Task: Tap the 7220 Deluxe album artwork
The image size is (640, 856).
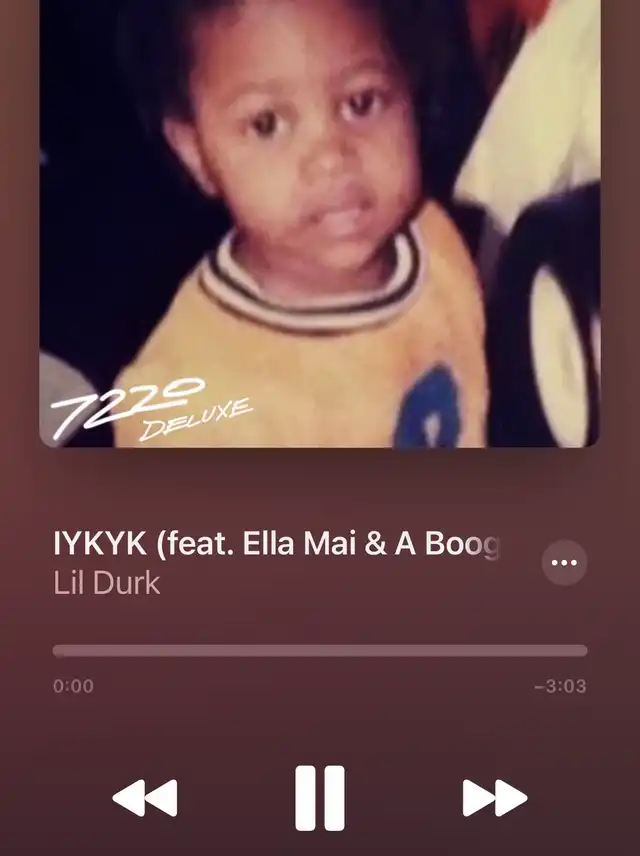Action: [320, 223]
